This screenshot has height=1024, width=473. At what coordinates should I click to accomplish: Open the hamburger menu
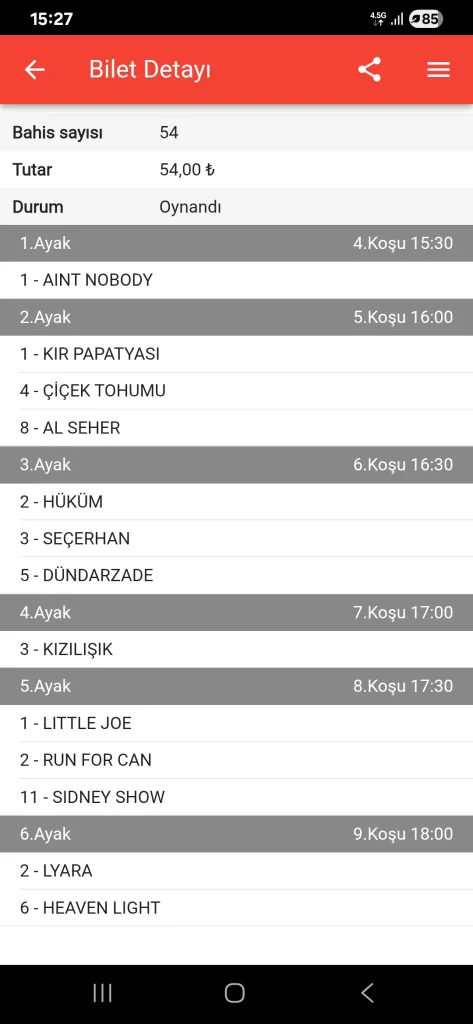pyautogui.click(x=438, y=70)
